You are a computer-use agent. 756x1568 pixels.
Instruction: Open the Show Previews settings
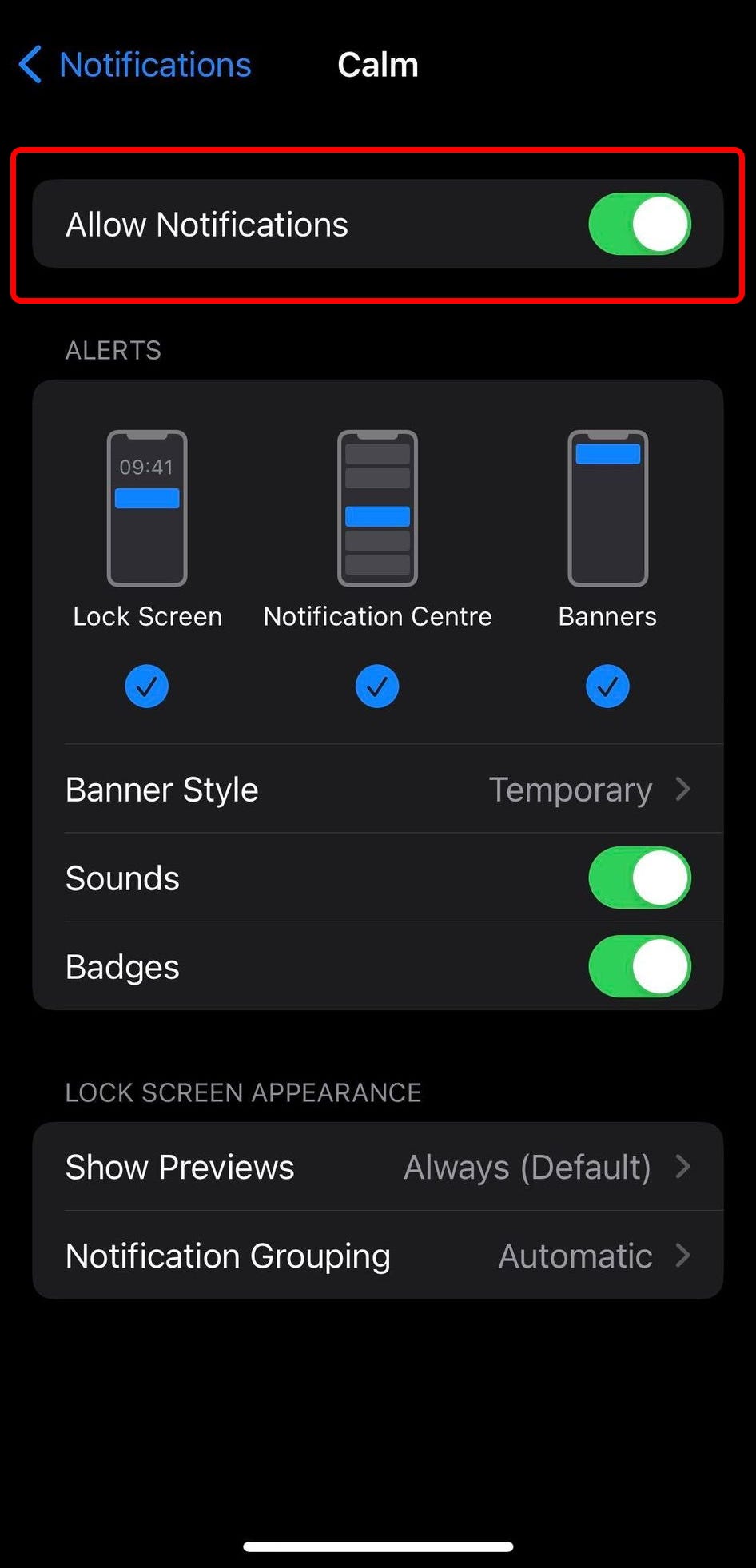point(377,1167)
